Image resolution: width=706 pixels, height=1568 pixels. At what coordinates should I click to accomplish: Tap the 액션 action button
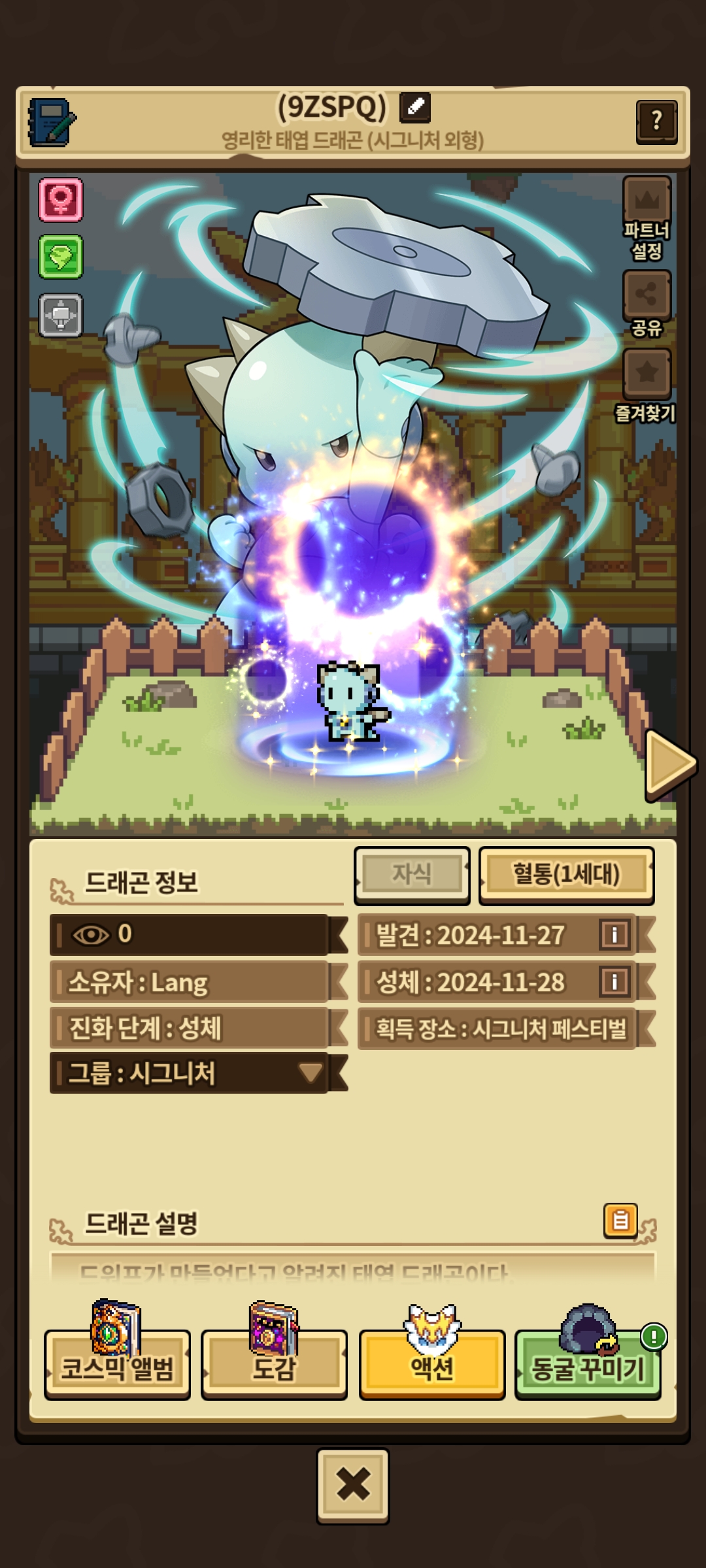(x=431, y=1365)
